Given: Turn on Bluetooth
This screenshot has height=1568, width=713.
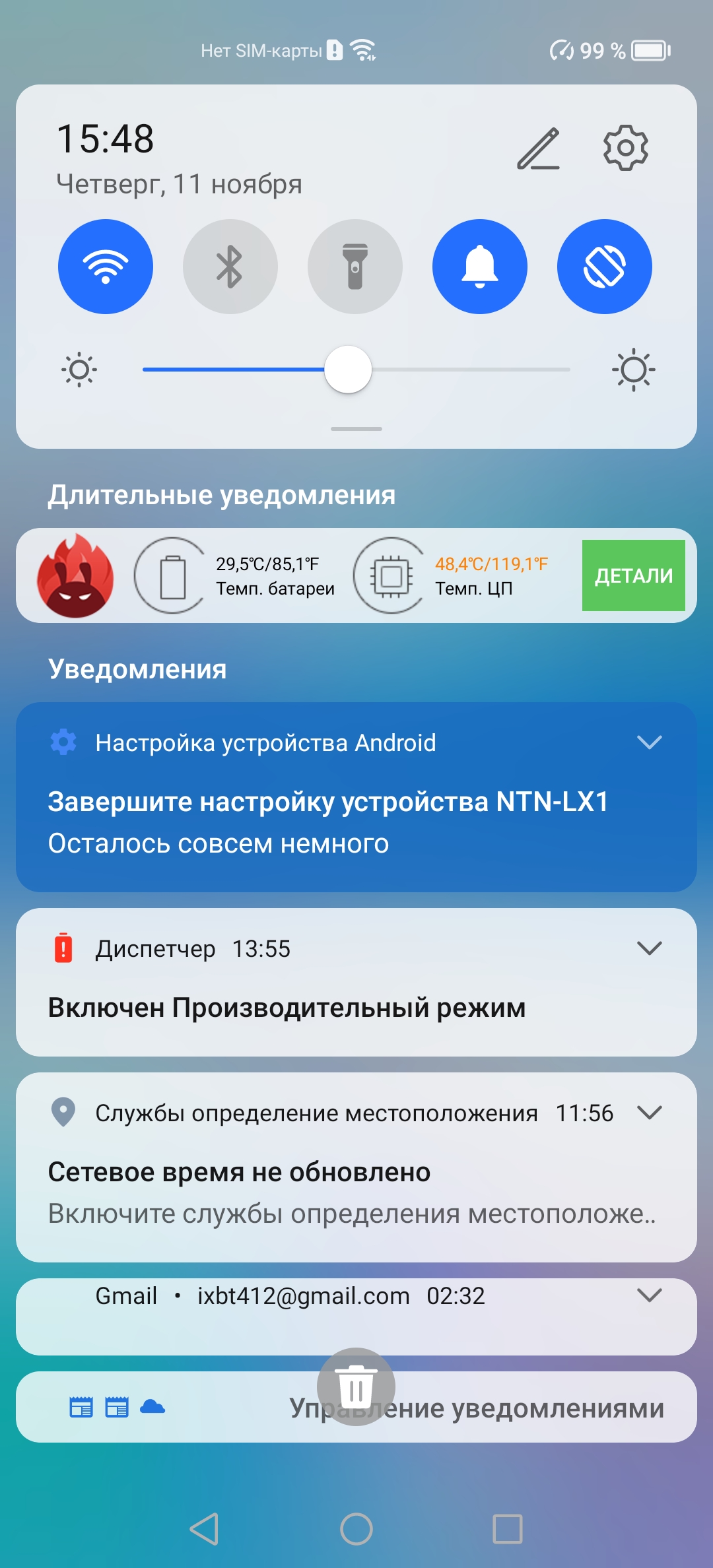Looking at the screenshot, I should click(x=230, y=267).
